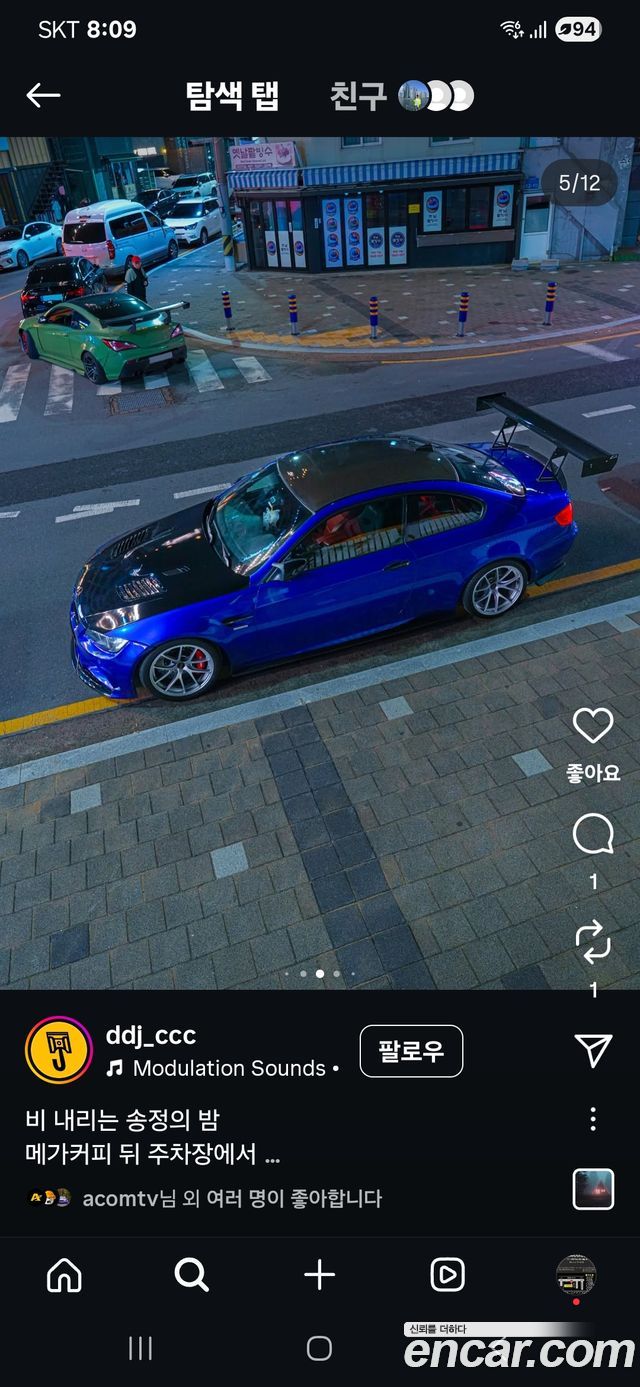Screen dimensions: 640x1387
Task: Open the comments bubble
Action: click(x=593, y=834)
